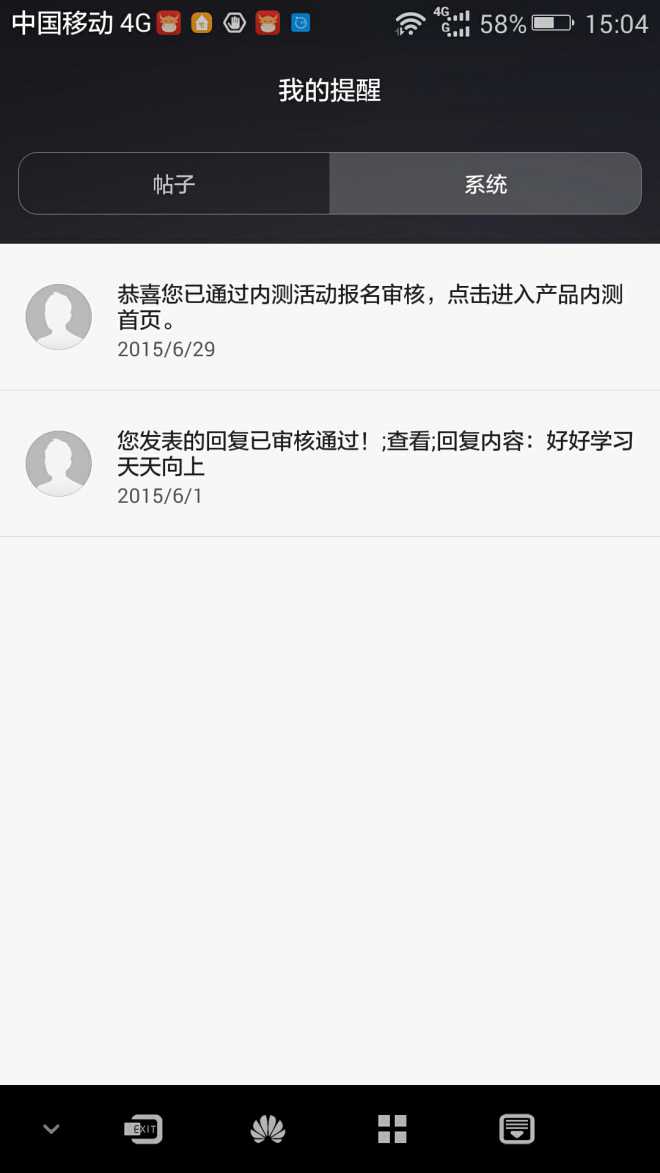The height and width of the screenshot is (1173, 660).
Task: Open the 回复已审核通过 notification from 2015/6/1
Action: [330, 464]
